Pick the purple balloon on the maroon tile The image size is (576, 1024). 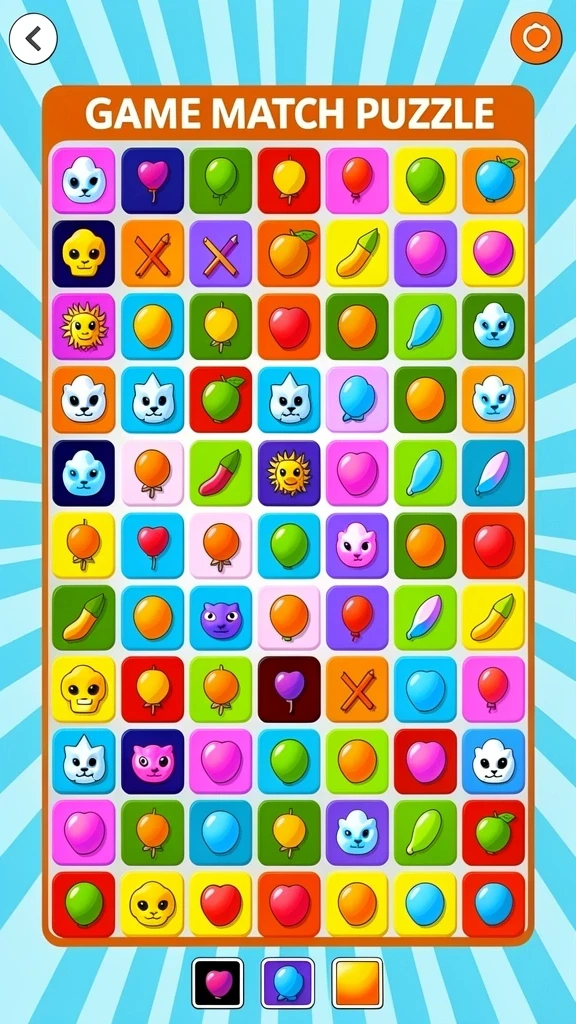click(289, 690)
